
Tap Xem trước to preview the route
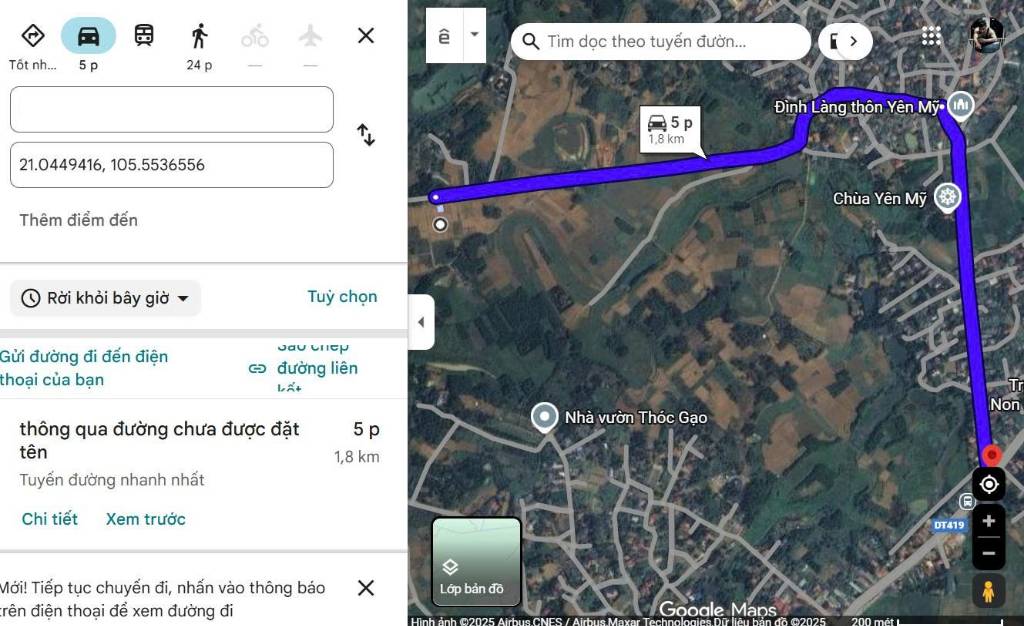(146, 519)
